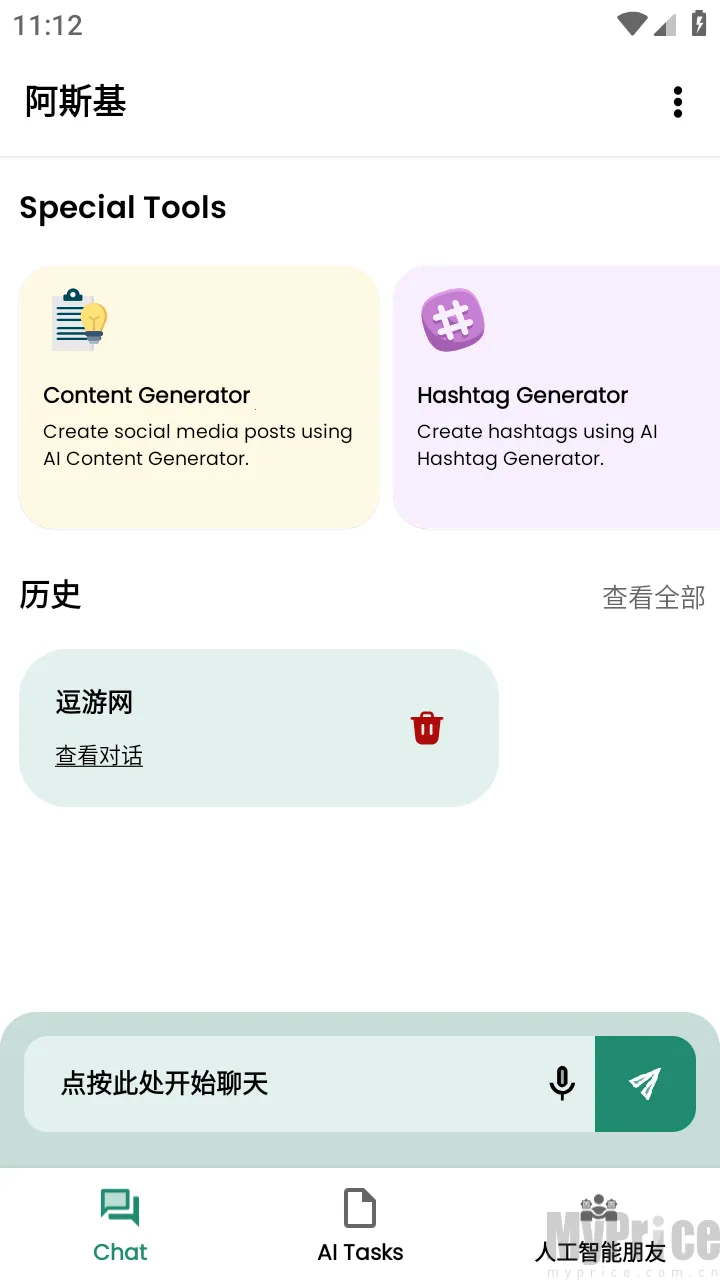
Task: Open the overflow menu
Action: click(x=678, y=102)
